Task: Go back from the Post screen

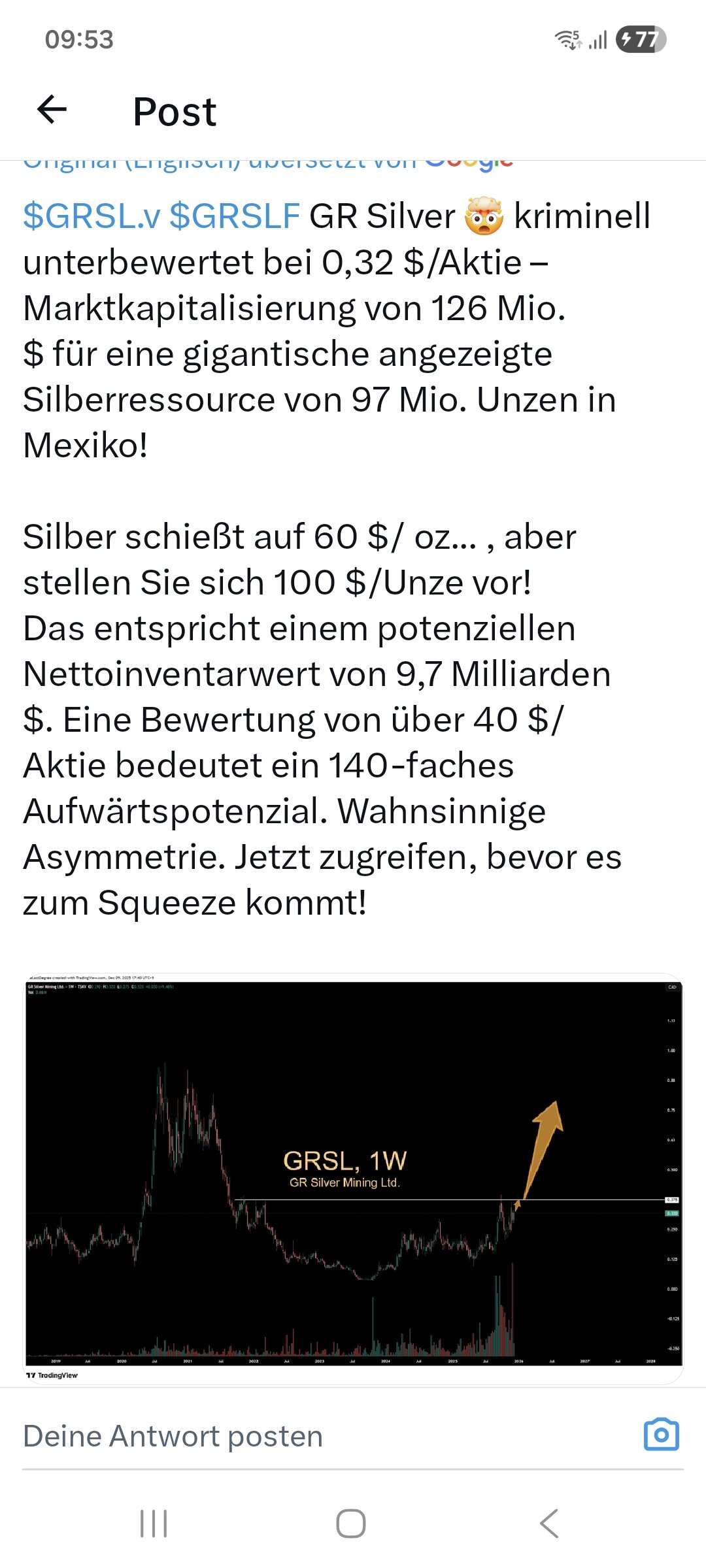Action: pyautogui.click(x=52, y=109)
